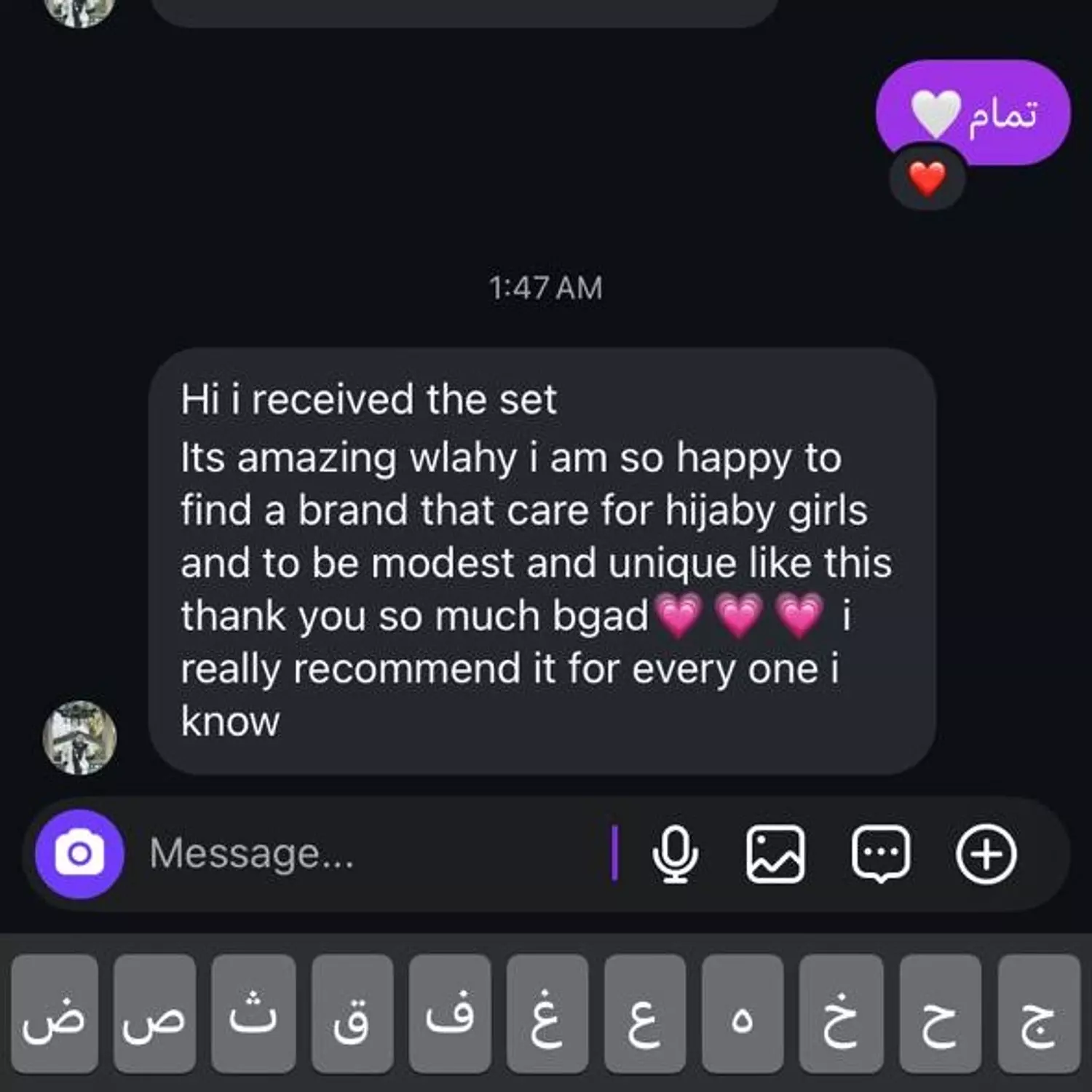Open the camera from message bar
Image resolution: width=1092 pixels, height=1092 pixels.
point(79,854)
